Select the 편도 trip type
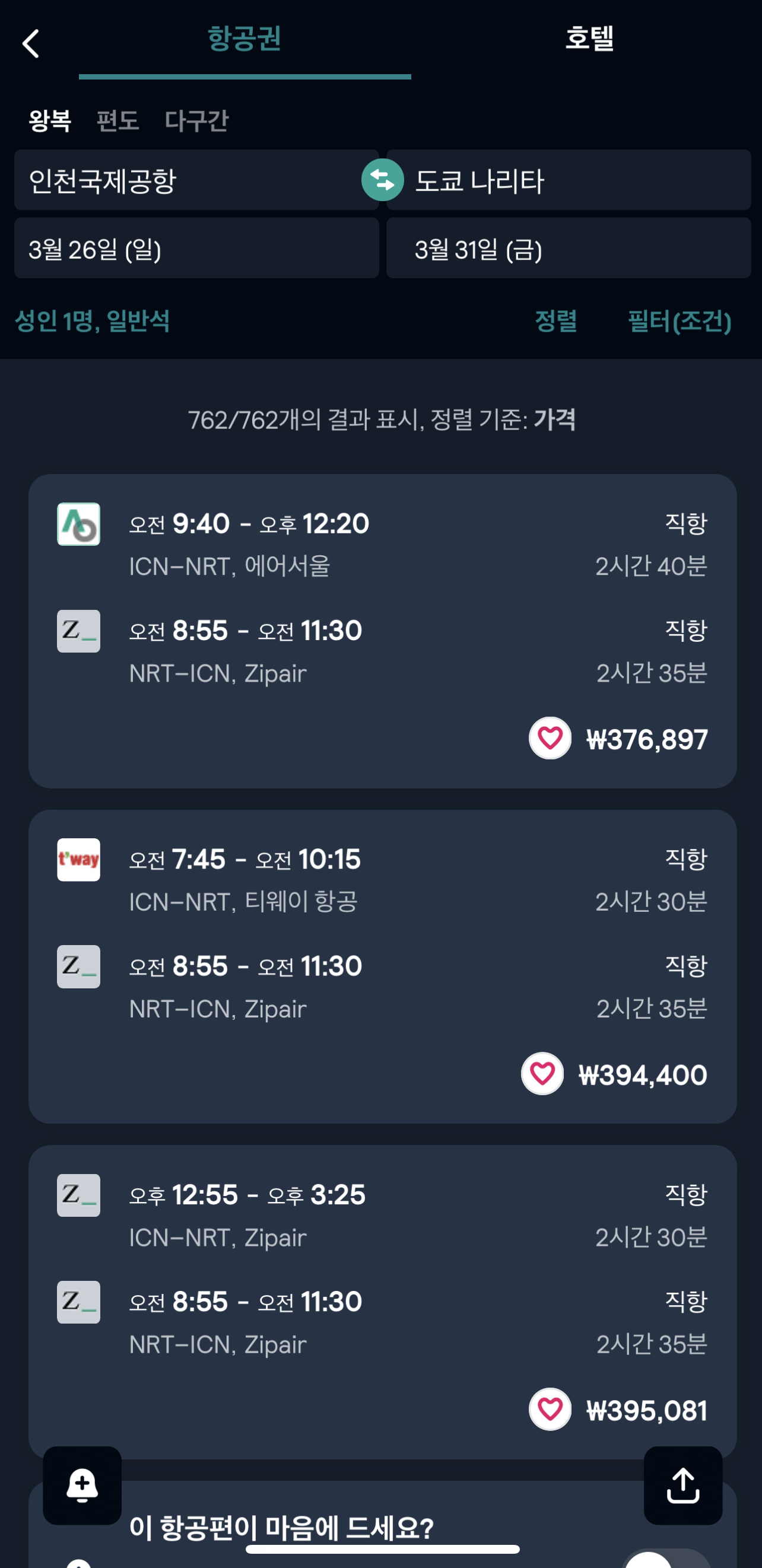Image resolution: width=762 pixels, height=1568 pixels. [118, 120]
